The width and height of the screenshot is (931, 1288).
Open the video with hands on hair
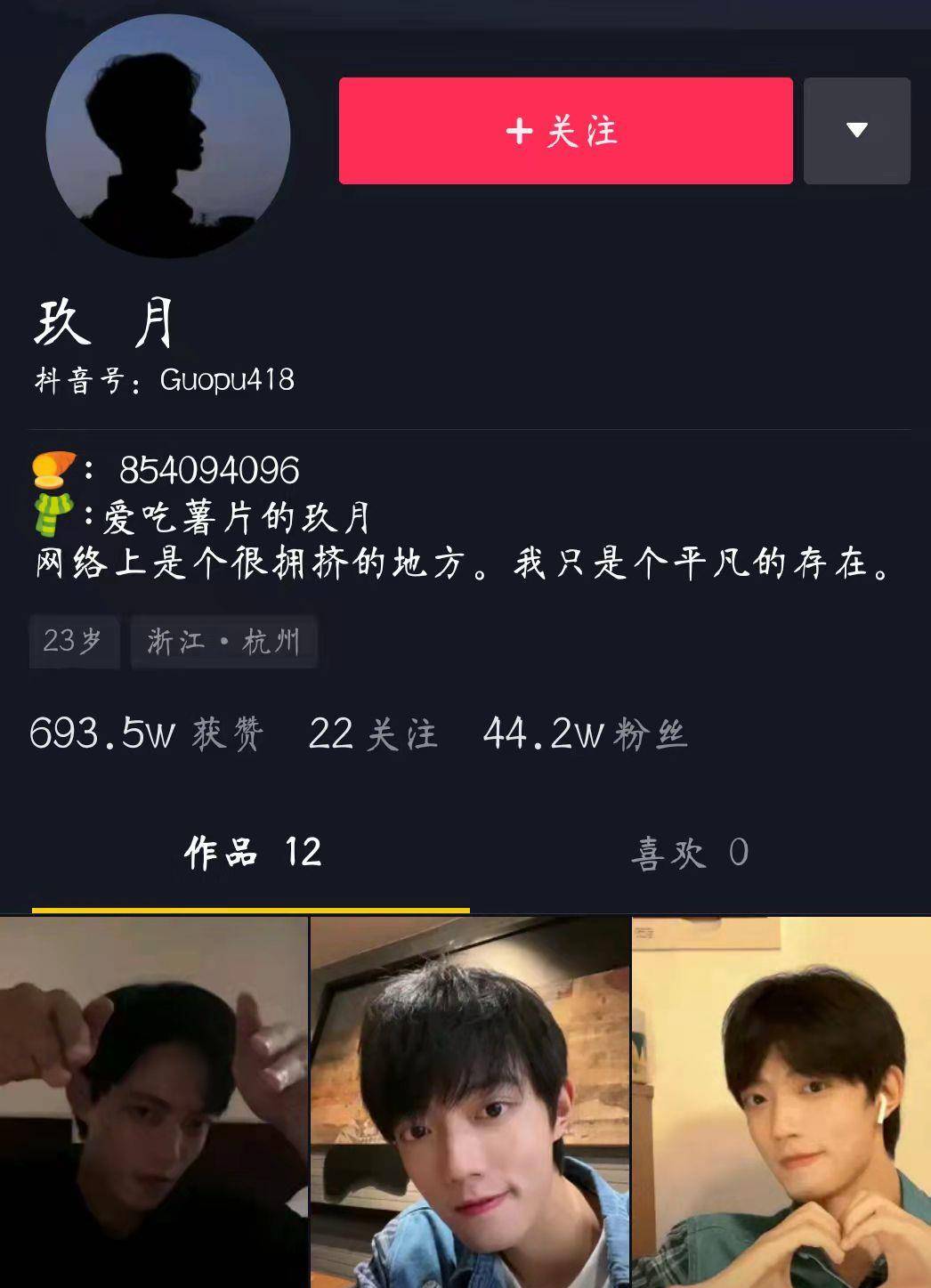[154, 1102]
